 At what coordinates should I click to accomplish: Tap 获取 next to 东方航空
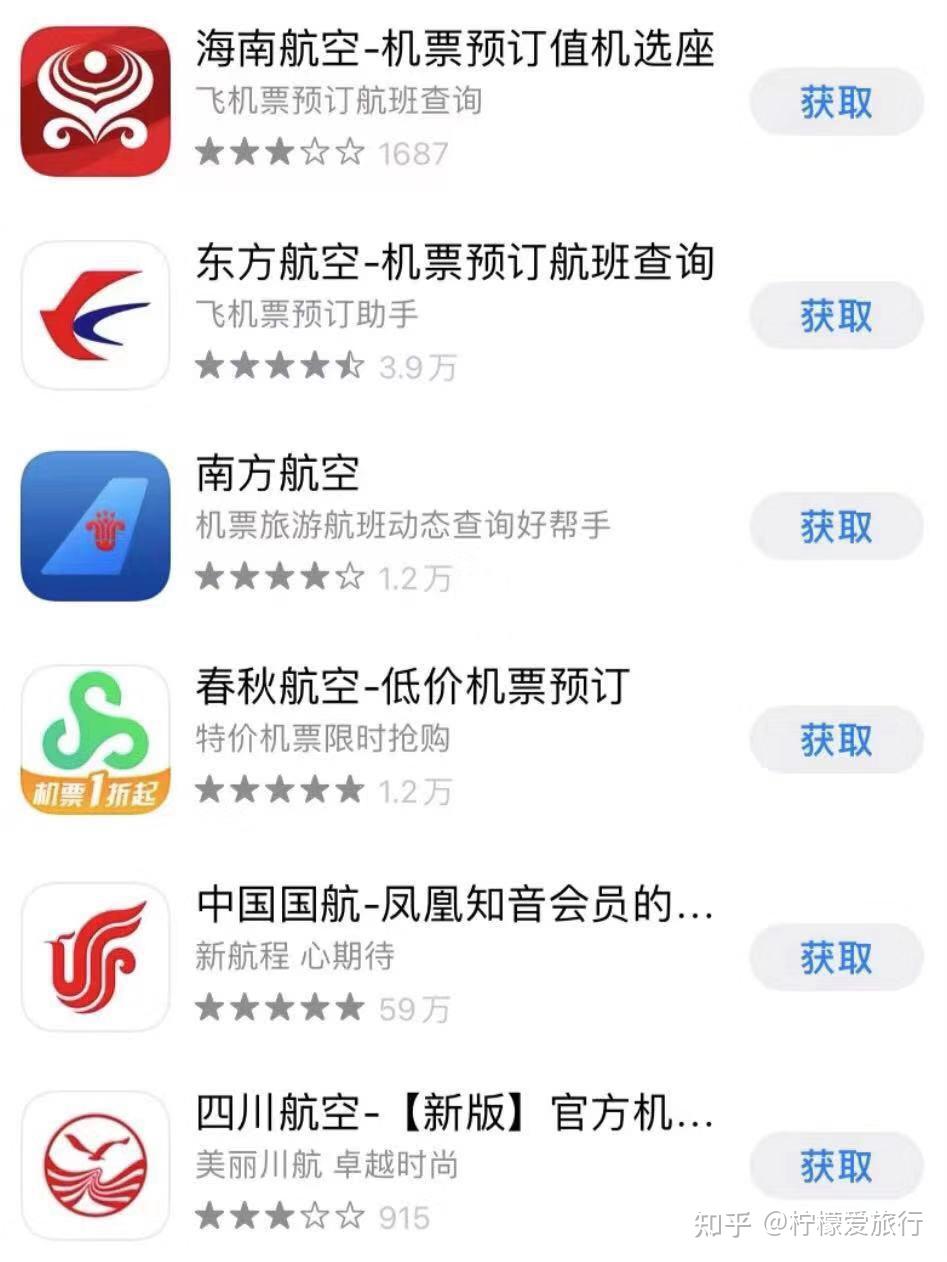pos(836,314)
